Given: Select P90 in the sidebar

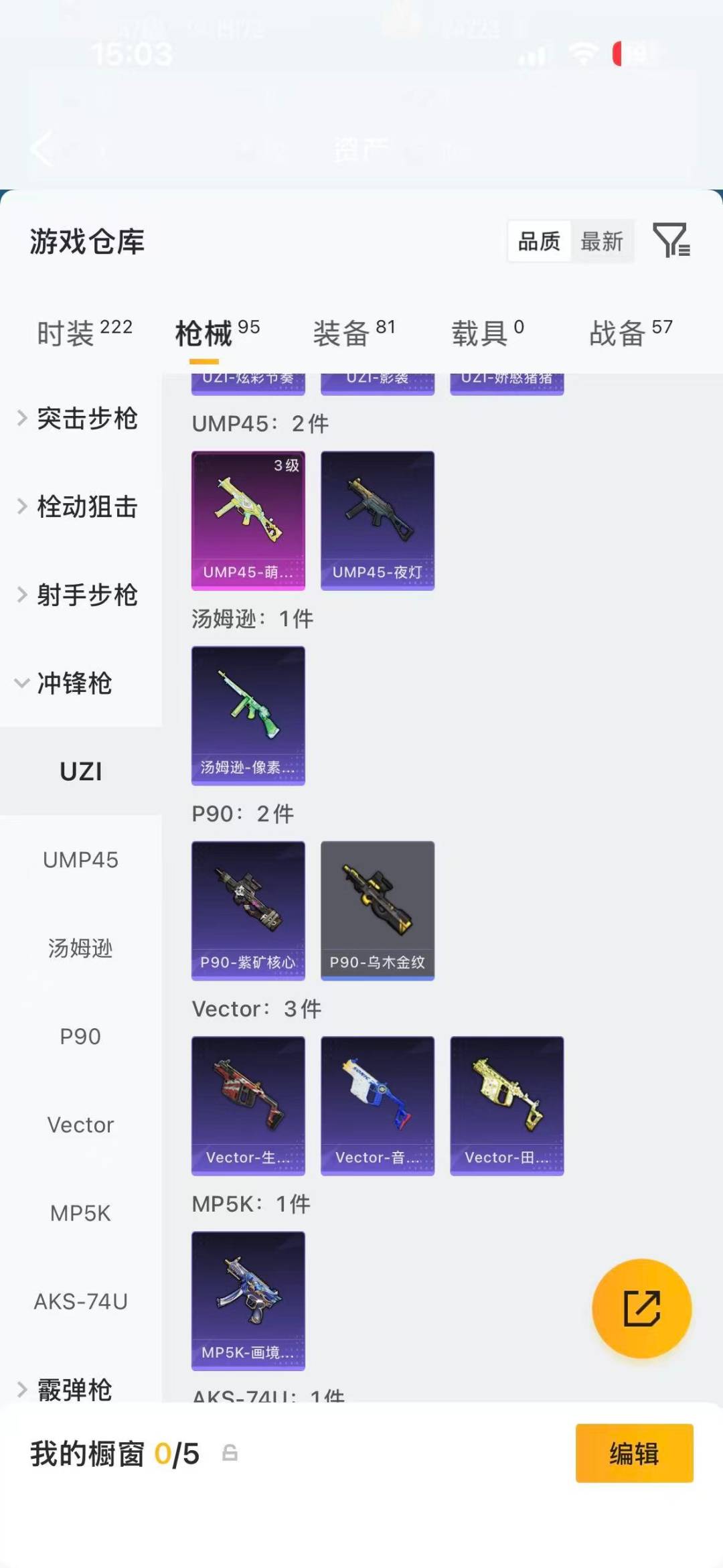Looking at the screenshot, I should click(x=81, y=1036).
